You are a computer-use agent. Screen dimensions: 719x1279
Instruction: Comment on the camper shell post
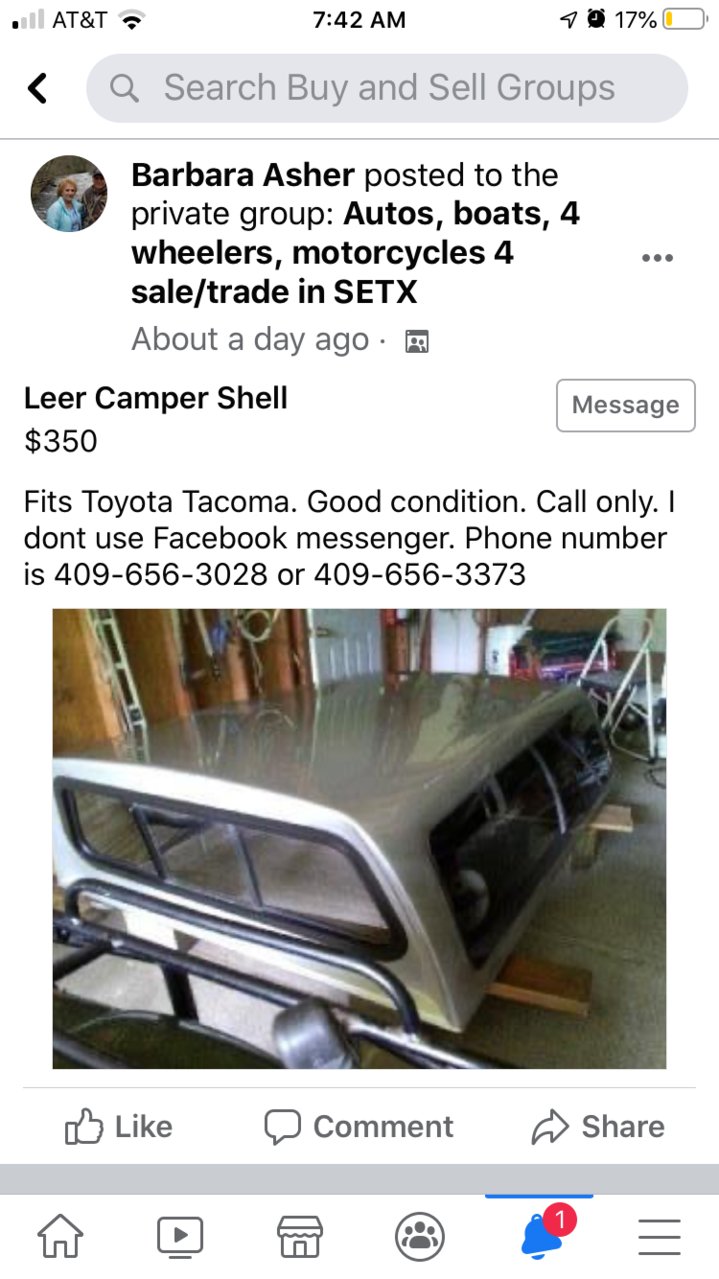pos(358,1127)
